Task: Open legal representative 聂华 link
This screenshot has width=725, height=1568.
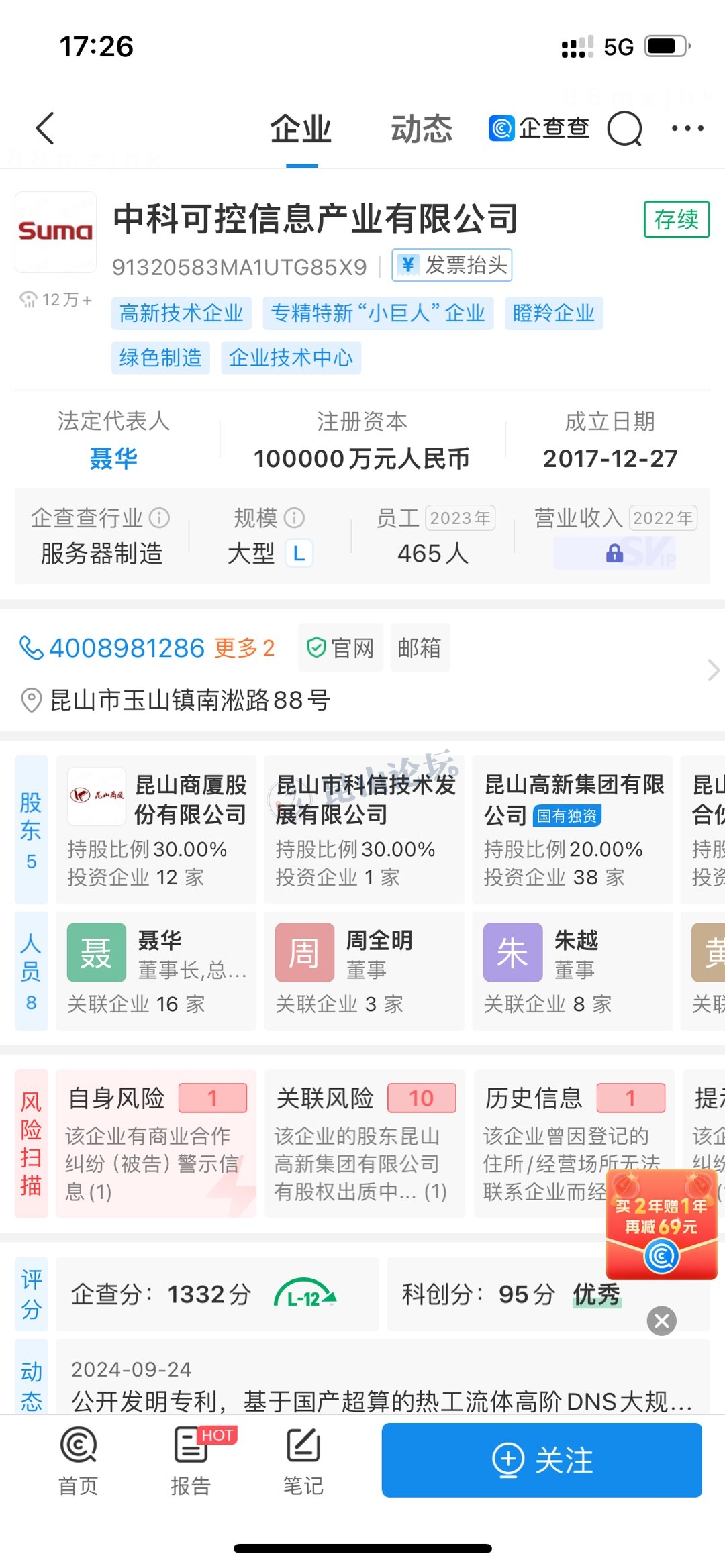Action: 113,458
